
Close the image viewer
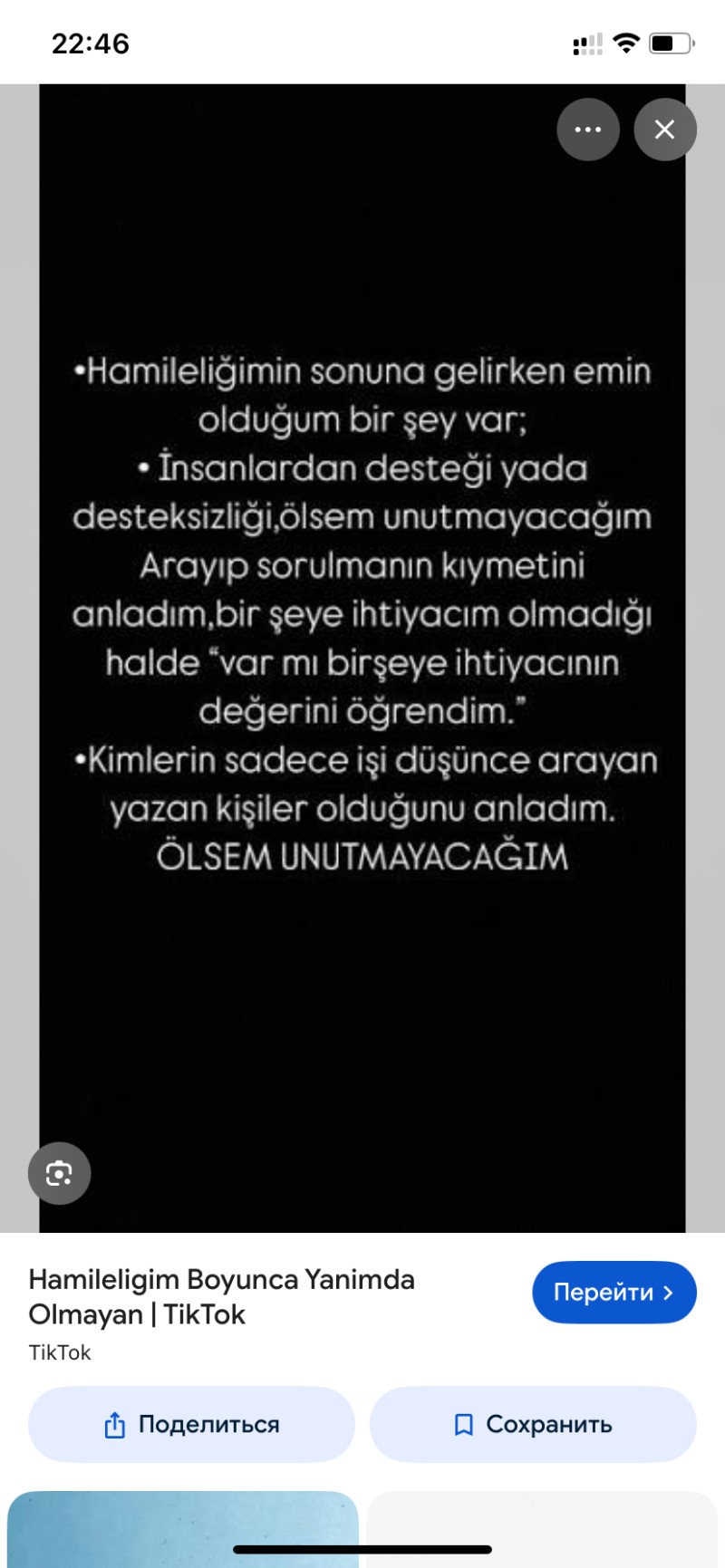664,130
